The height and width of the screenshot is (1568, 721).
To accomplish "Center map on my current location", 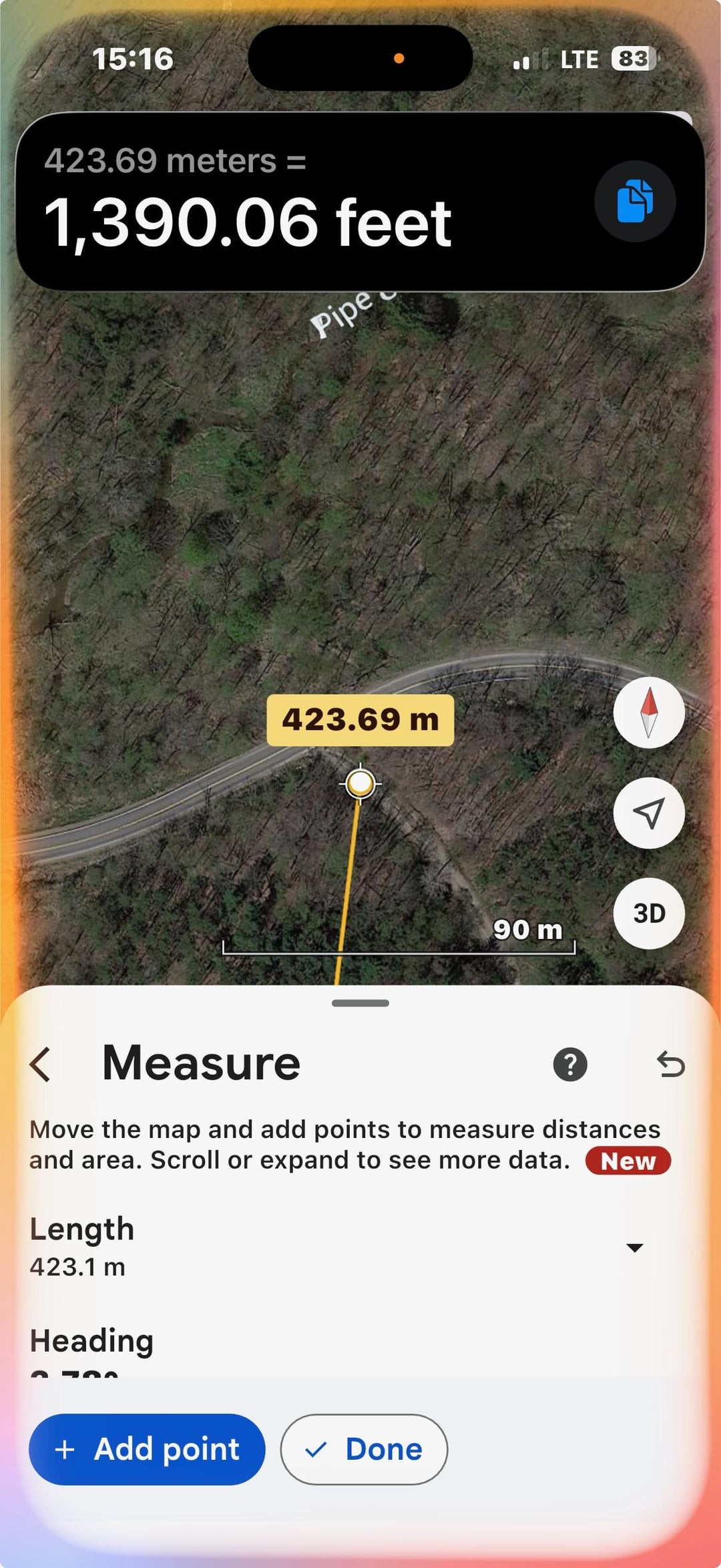I will click(x=649, y=813).
